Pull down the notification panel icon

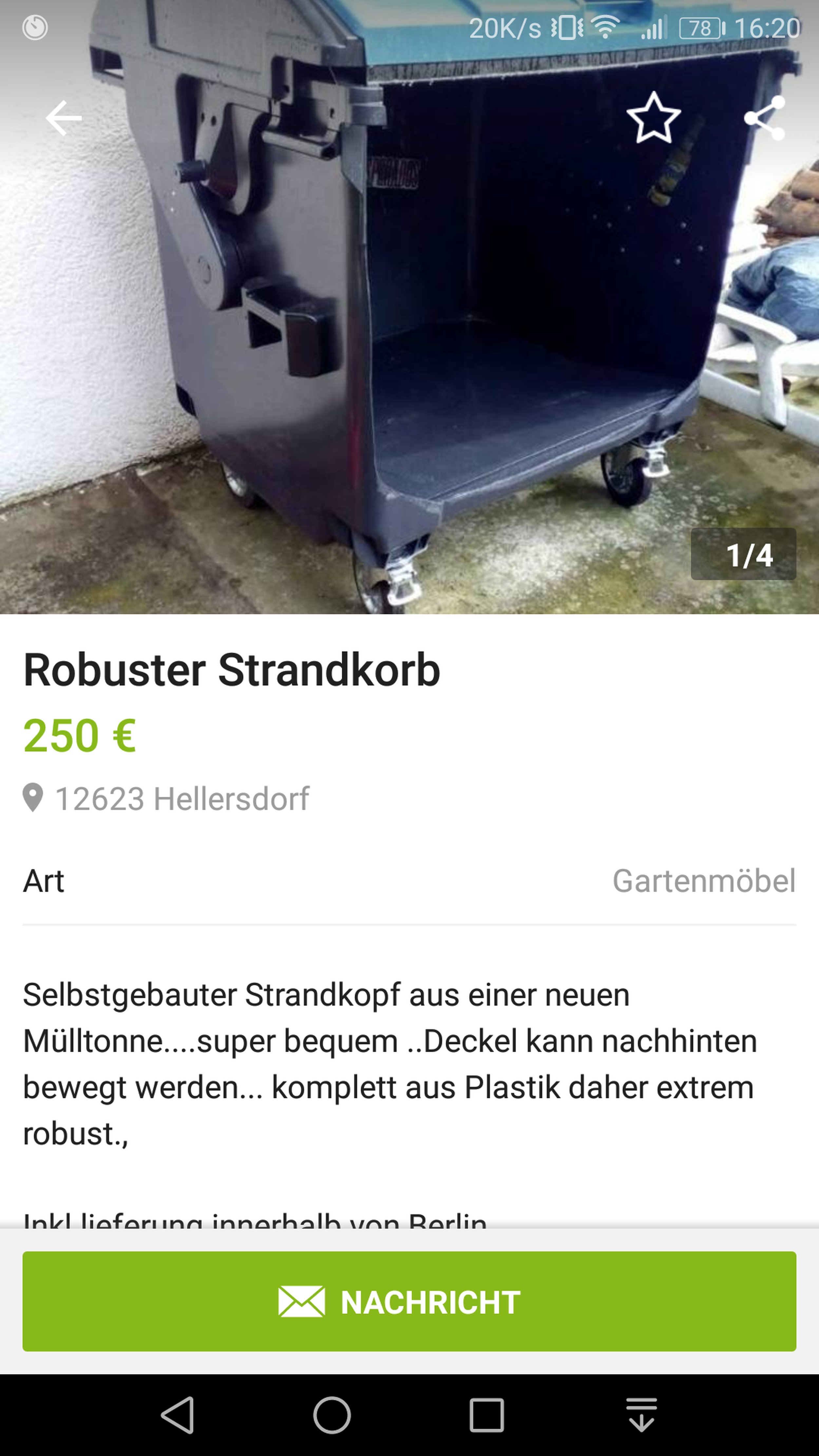point(641,1415)
